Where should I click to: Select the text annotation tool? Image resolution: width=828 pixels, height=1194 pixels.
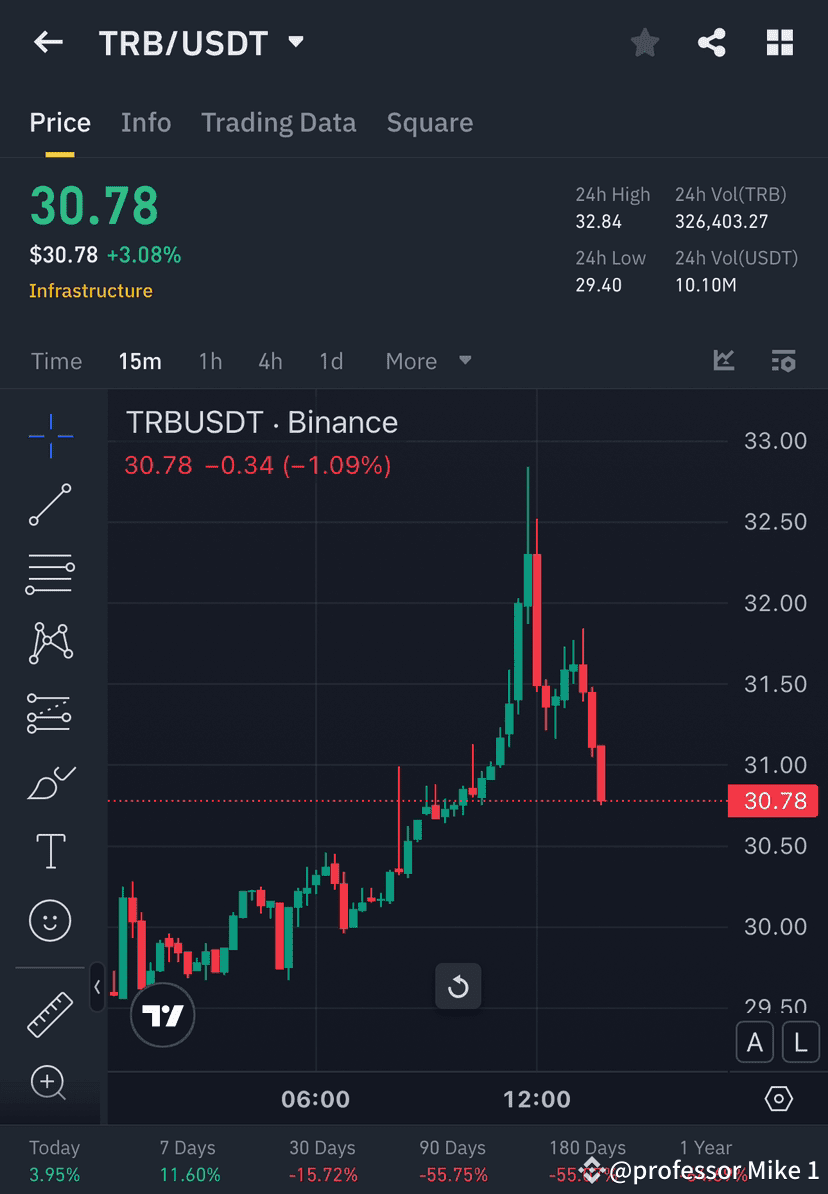50,850
